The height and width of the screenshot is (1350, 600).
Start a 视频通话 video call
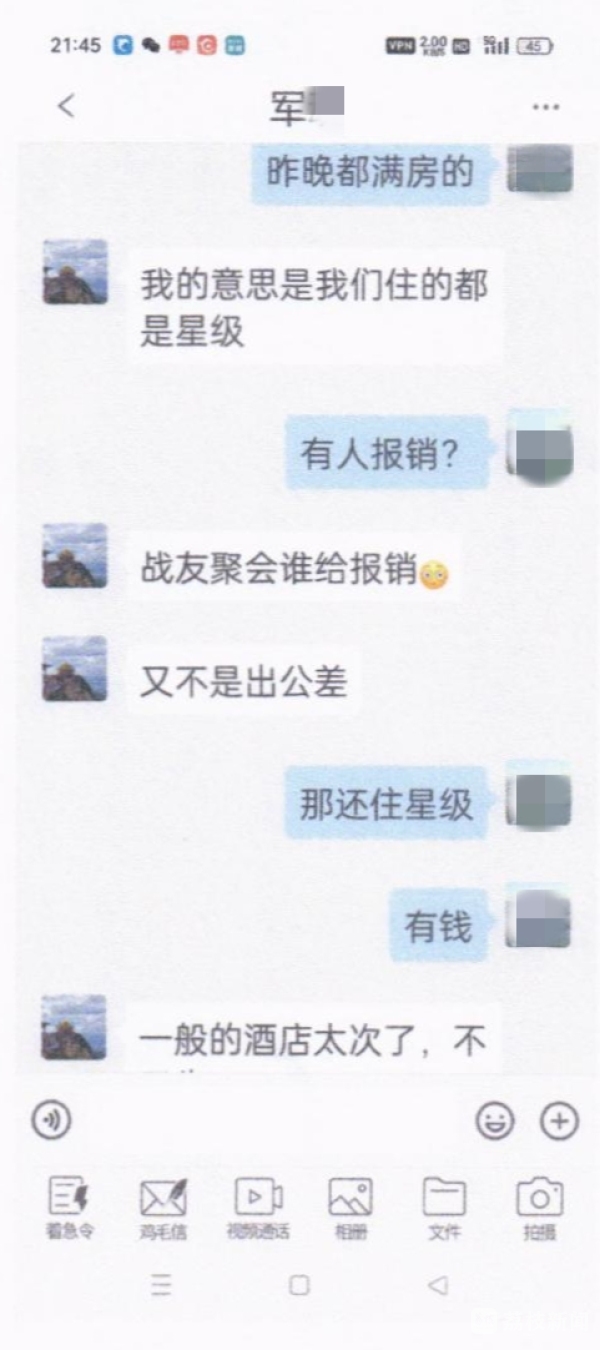click(258, 1207)
